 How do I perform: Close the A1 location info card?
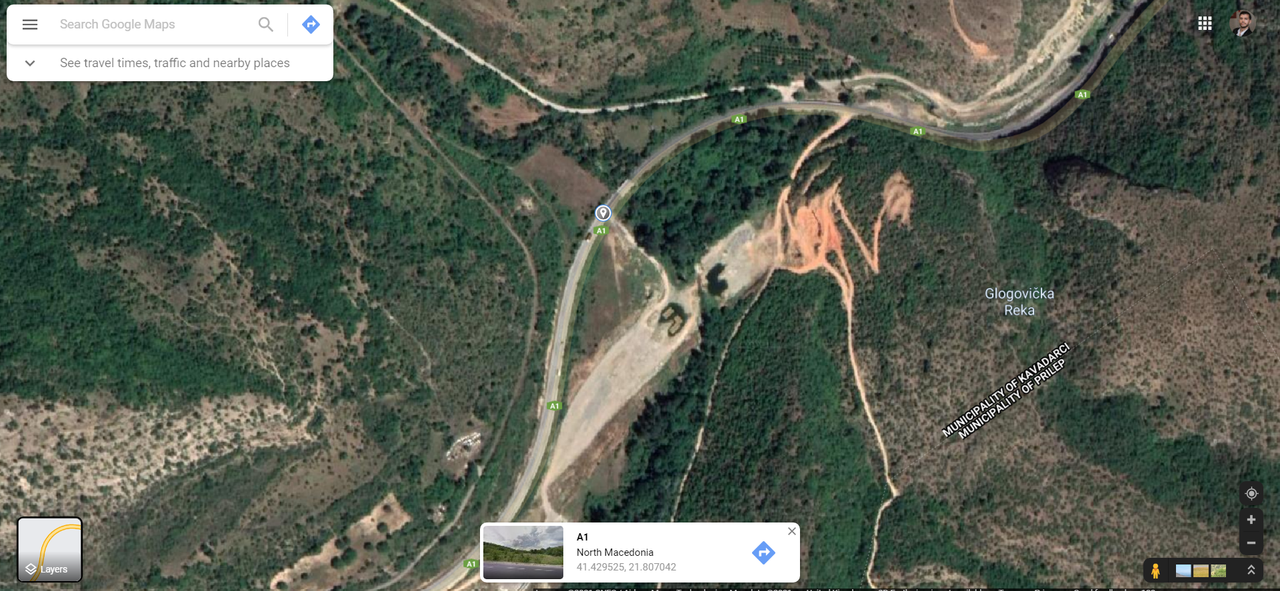click(x=792, y=531)
